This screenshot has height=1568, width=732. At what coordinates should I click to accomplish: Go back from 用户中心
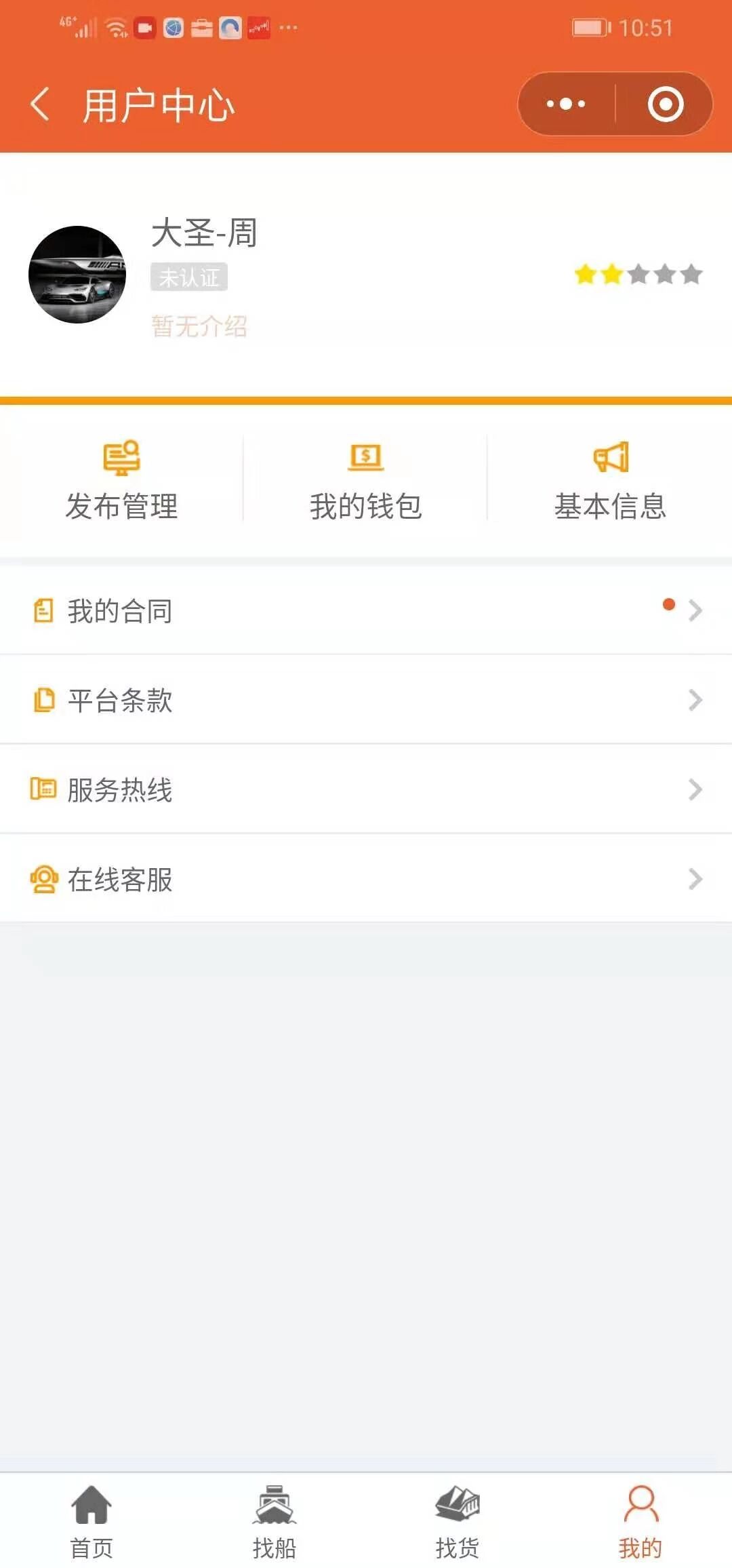click(x=41, y=104)
